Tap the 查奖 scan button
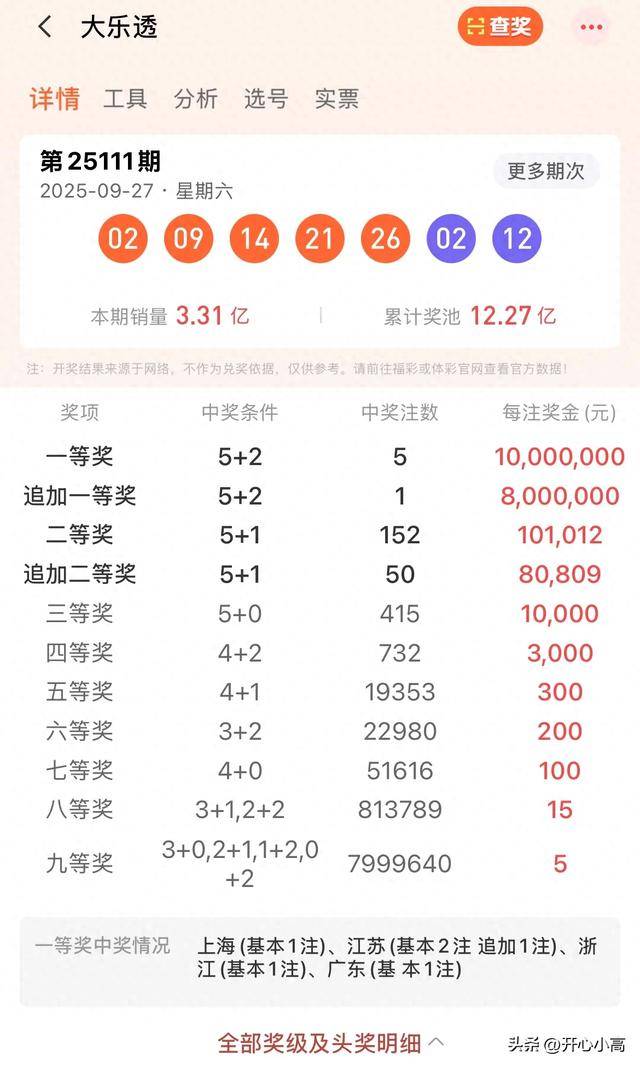Screen dimensions: 640x1067 [500, 27]
